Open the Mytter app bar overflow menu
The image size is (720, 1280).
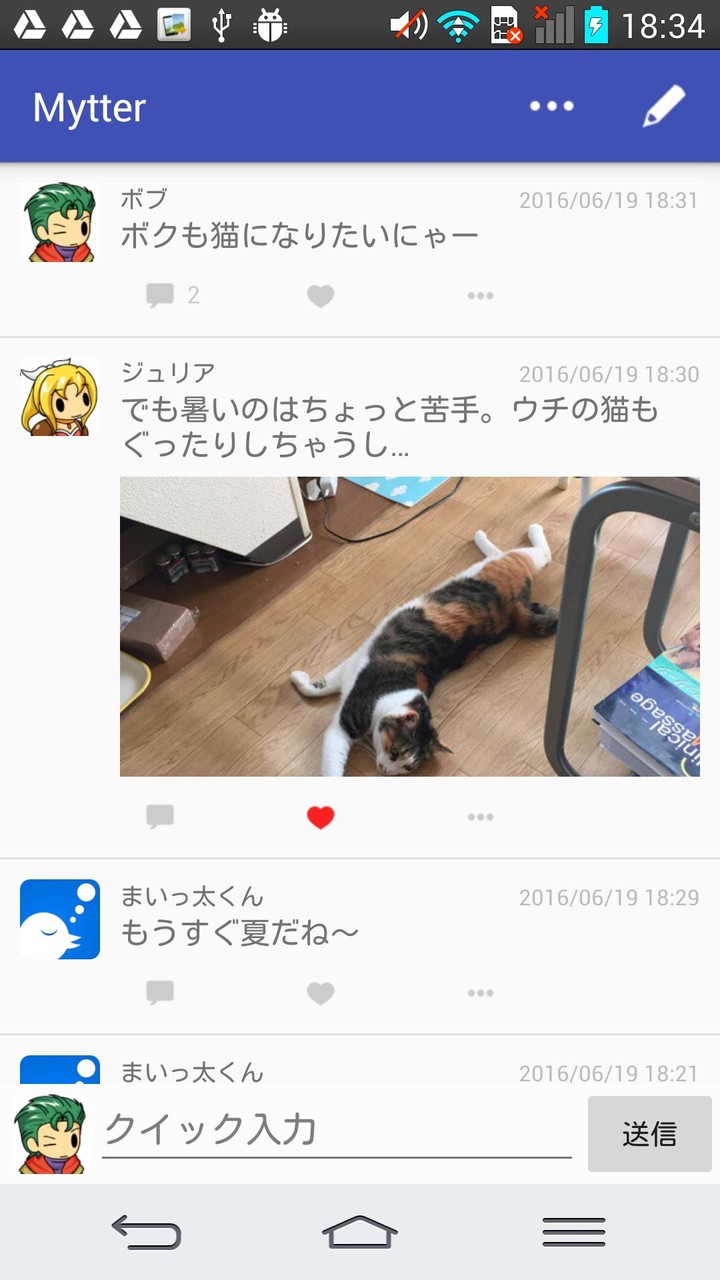tap(553, 105)
